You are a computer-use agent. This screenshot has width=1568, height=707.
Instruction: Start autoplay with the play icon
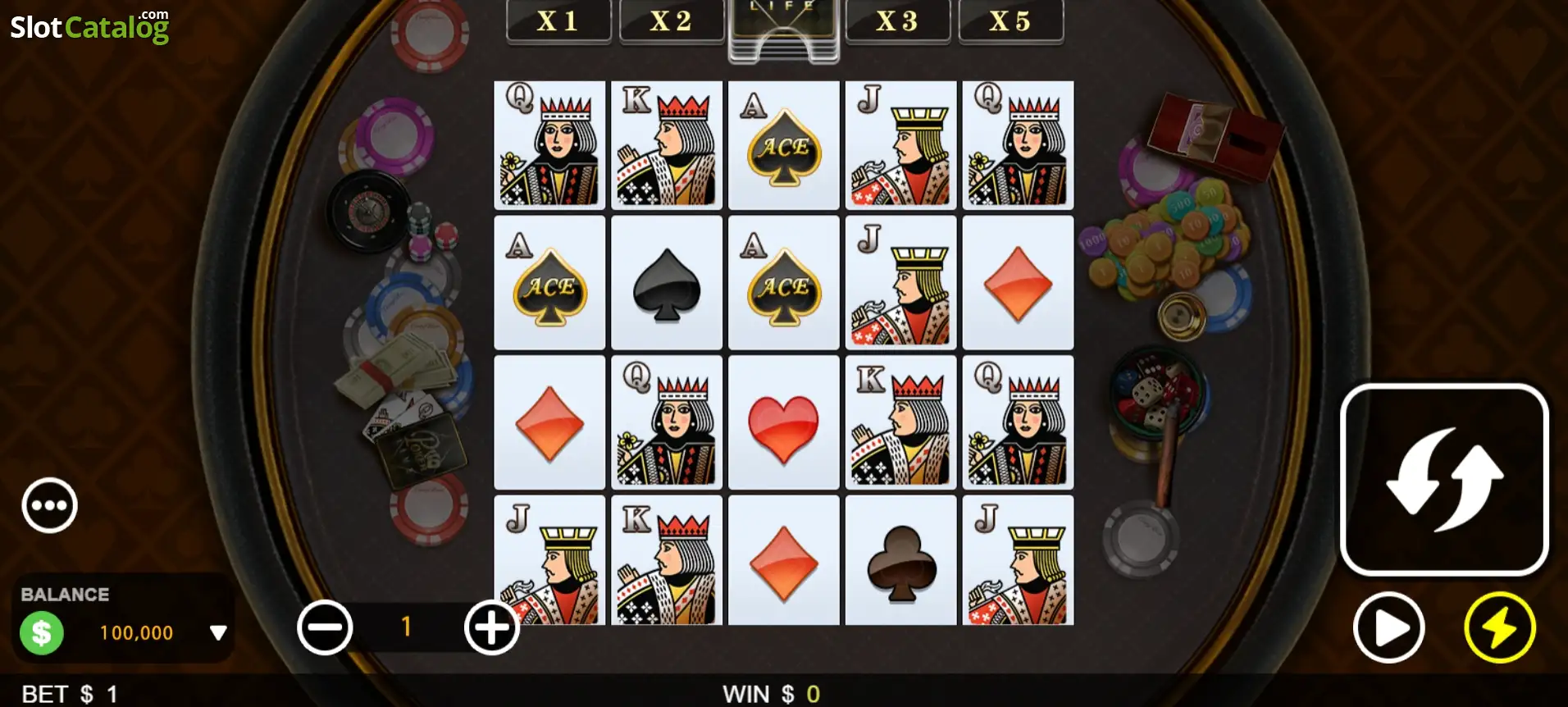[x=1388, y=628]
